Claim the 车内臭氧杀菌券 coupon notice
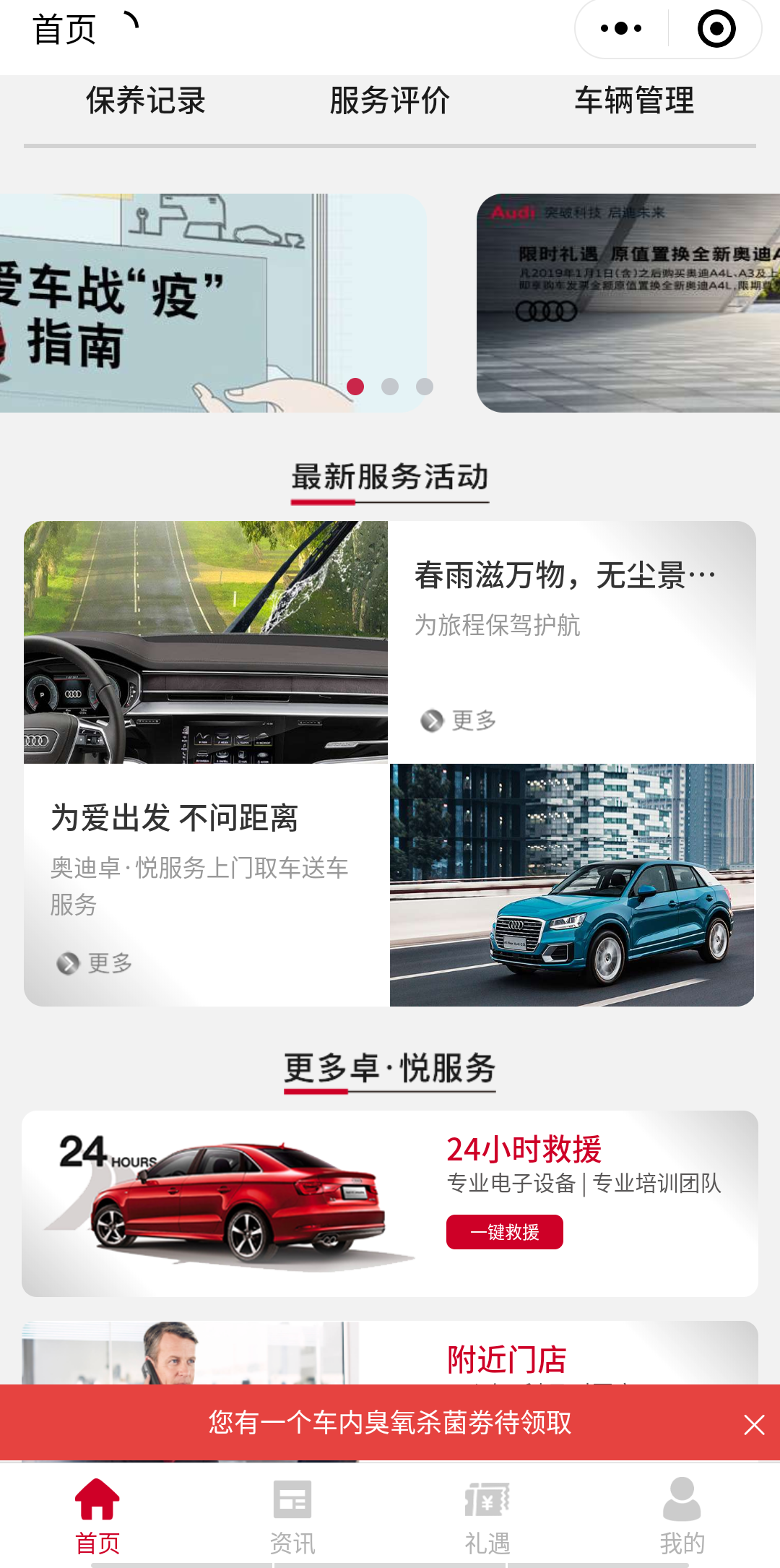780x1568 pixels. tap(390, 1423)
